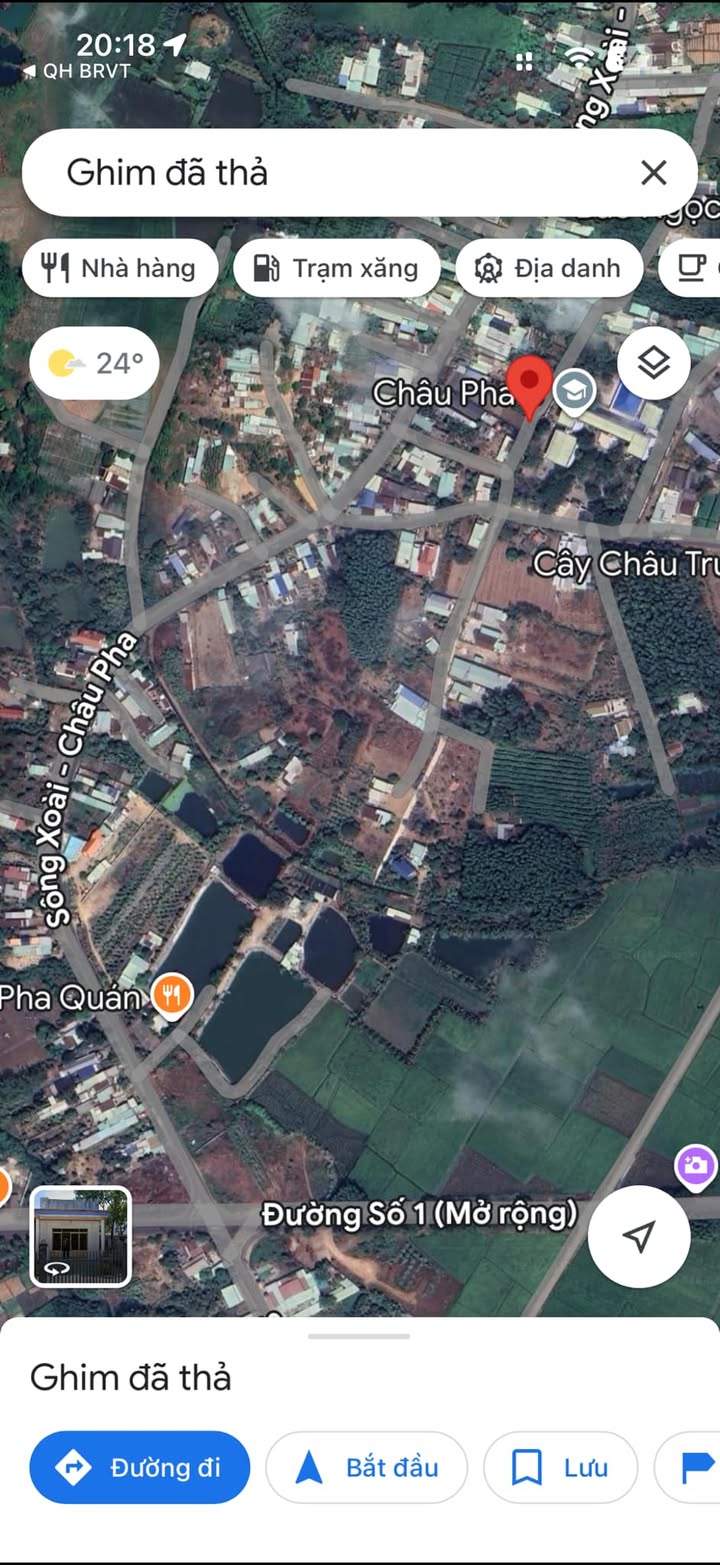This screenshot has width=720, height=1565.
Task: Get directions with Đường đi
Action: [x=140, y=1467]
